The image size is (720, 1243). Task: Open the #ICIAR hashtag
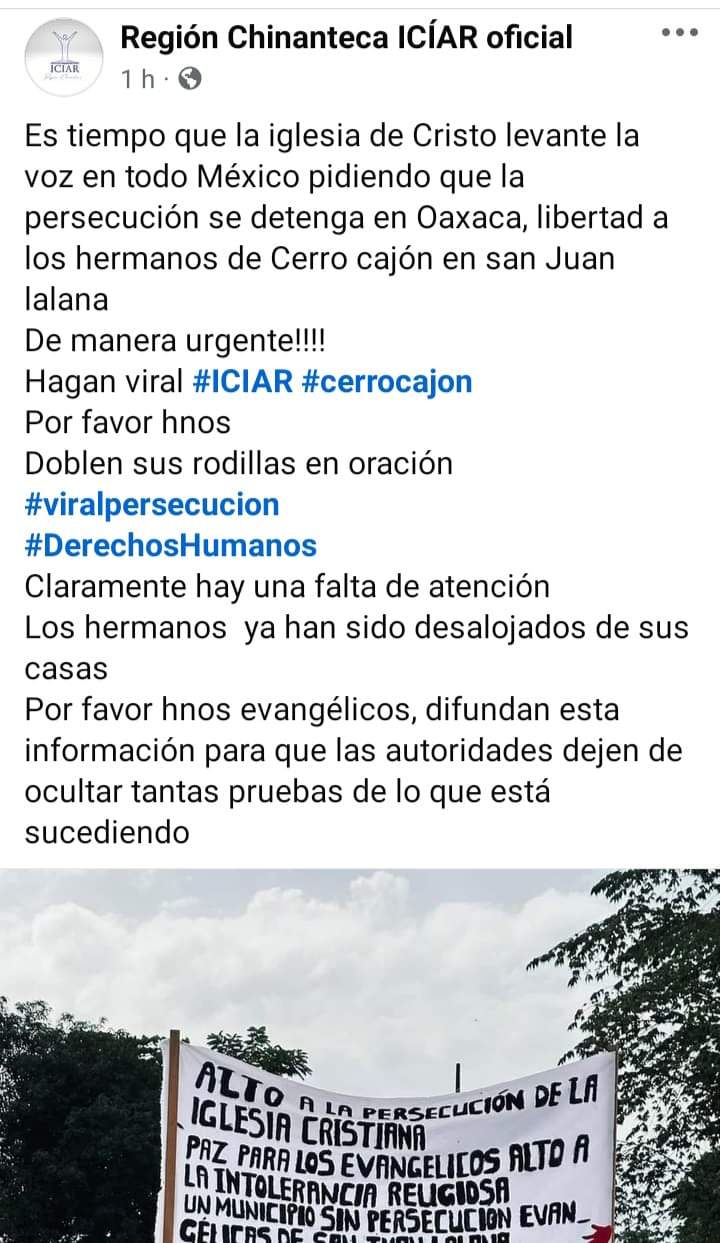[x=238, y=381]
